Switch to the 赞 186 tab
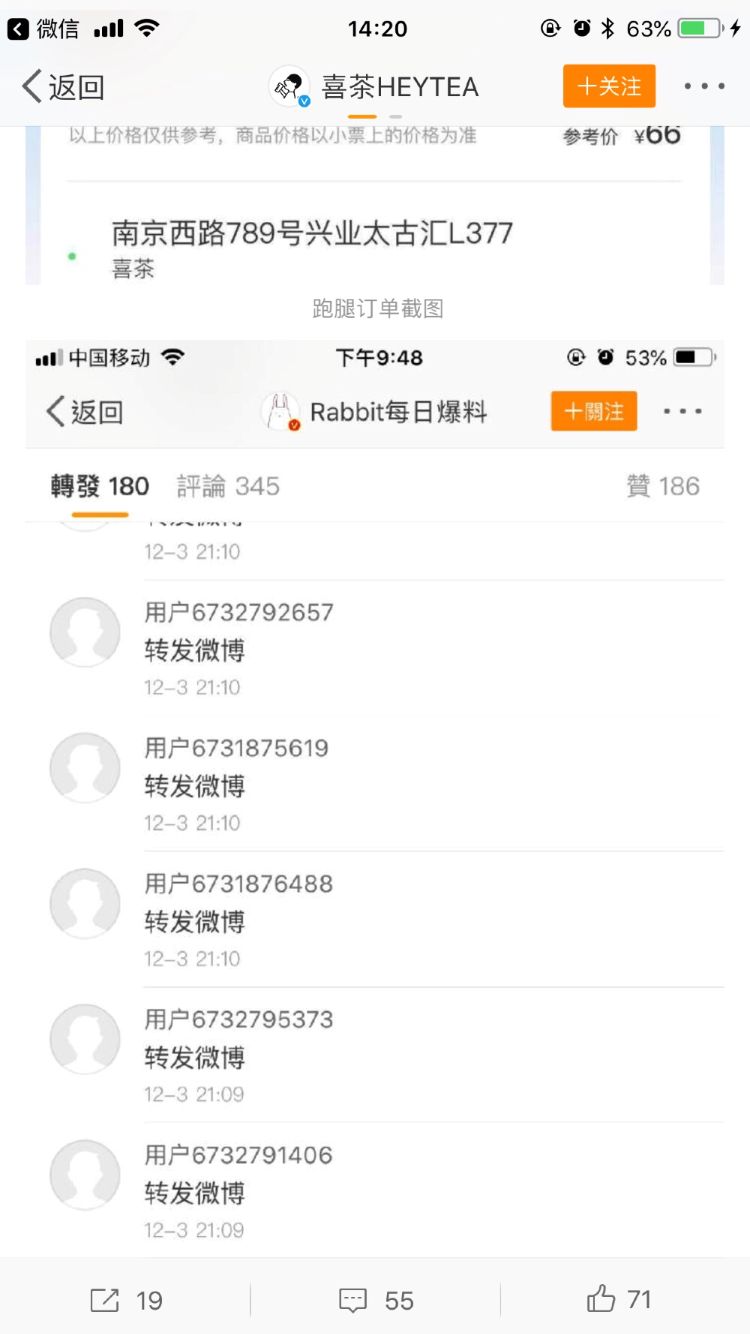 coord(663,486)
